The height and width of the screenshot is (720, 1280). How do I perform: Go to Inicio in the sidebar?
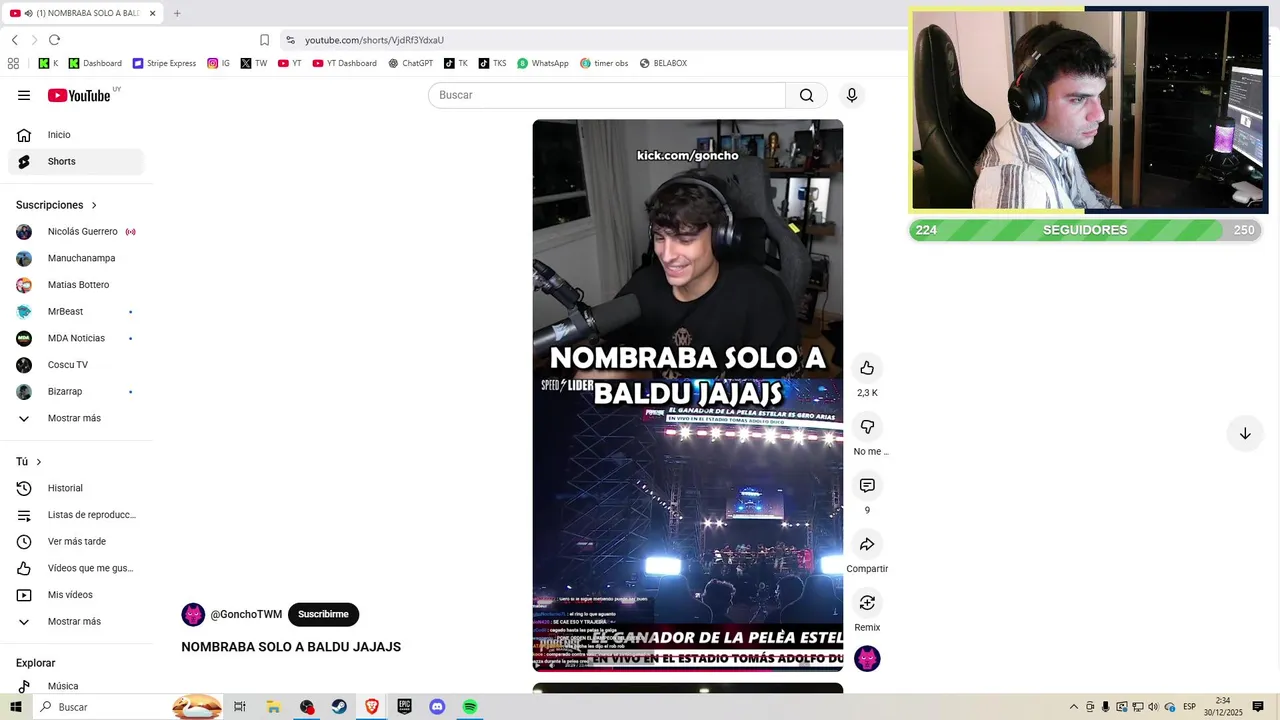(x=59, y=135)
